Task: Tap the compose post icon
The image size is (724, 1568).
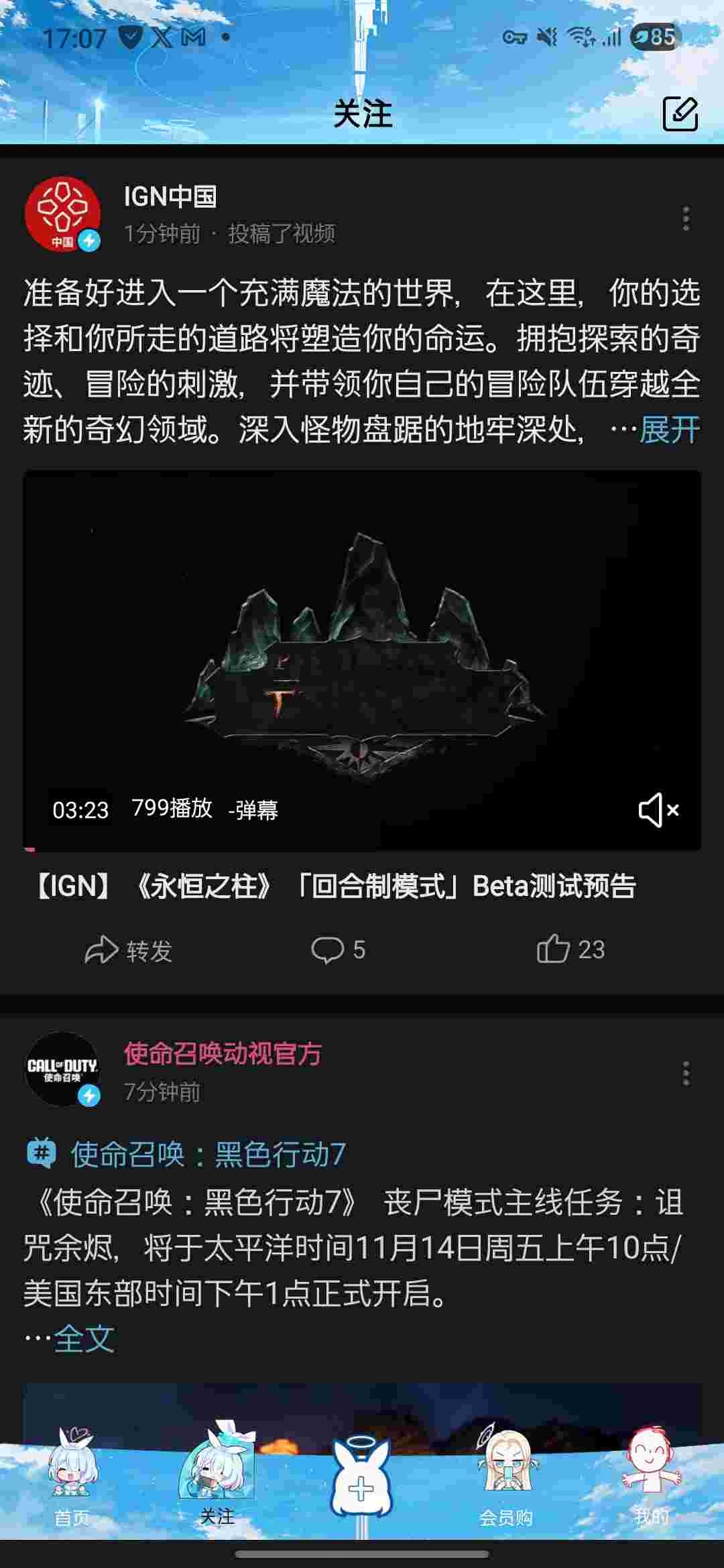Action: (680, 113)
